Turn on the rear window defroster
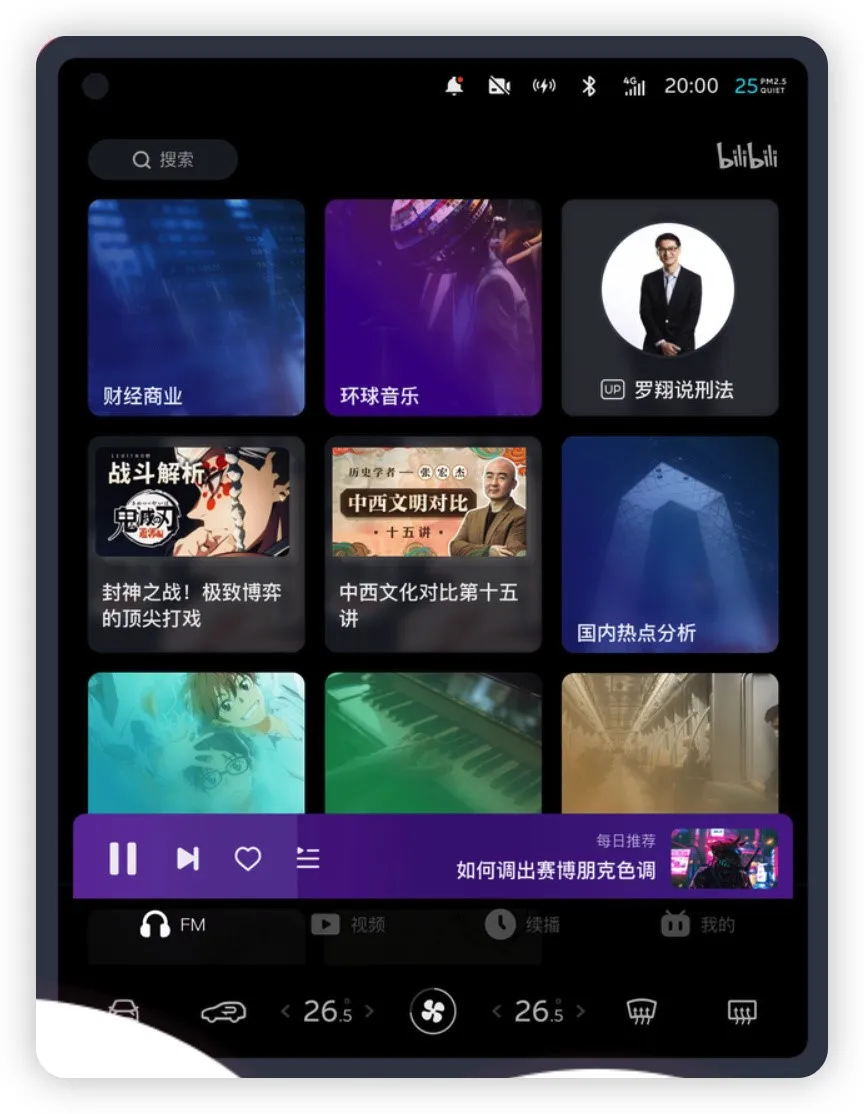 point(741,1012)
